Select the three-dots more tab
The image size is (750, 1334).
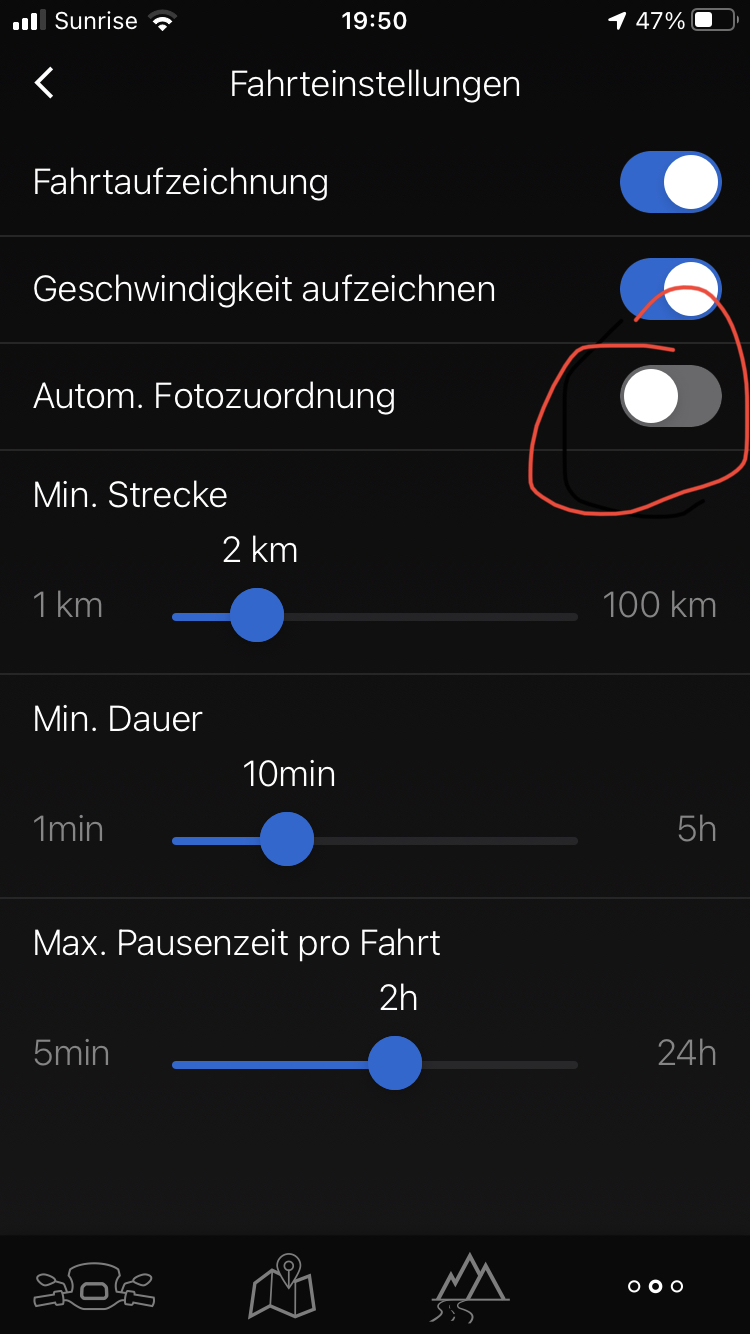(655, 1286)
